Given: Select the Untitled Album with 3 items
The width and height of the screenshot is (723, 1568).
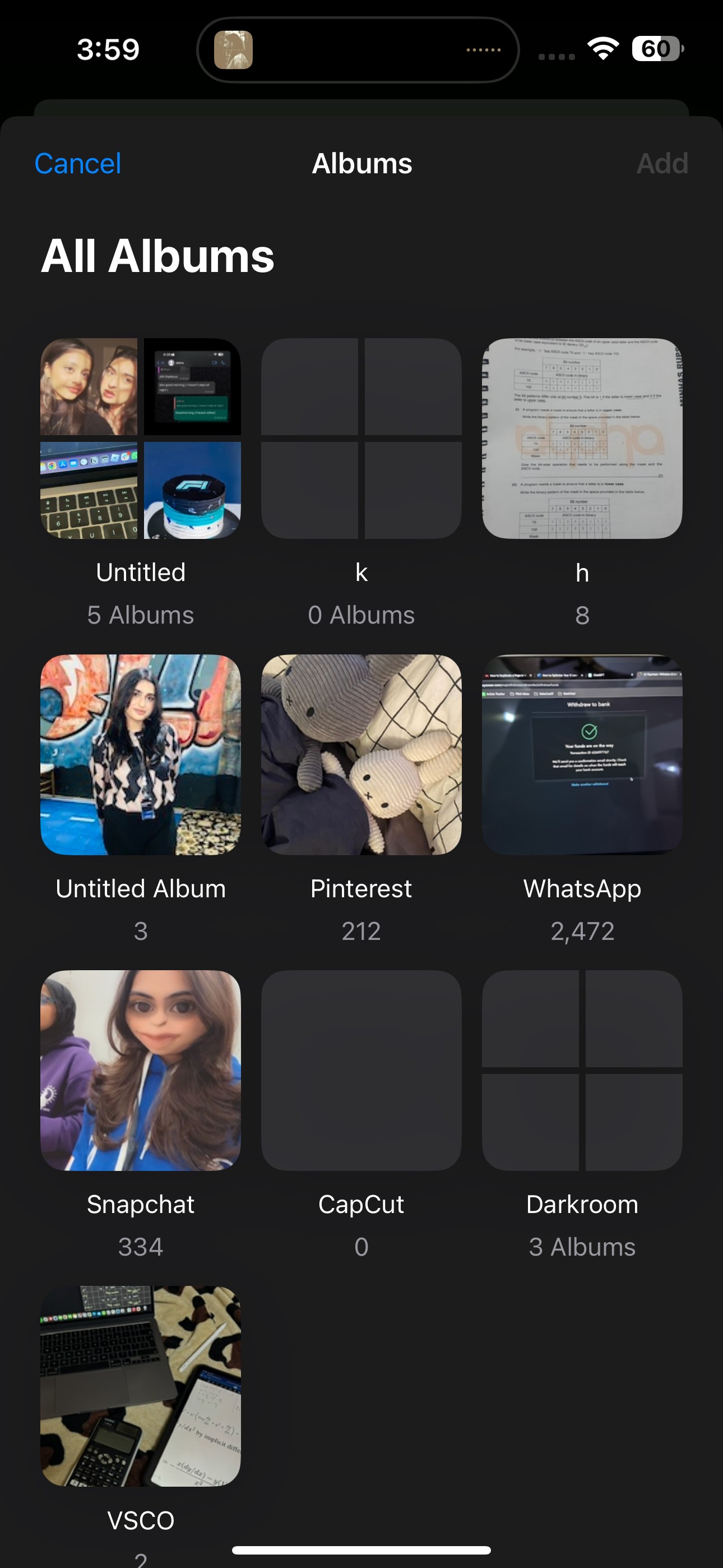Looking at the screenshot, I should pyautogui.click(x=141, y=755).
